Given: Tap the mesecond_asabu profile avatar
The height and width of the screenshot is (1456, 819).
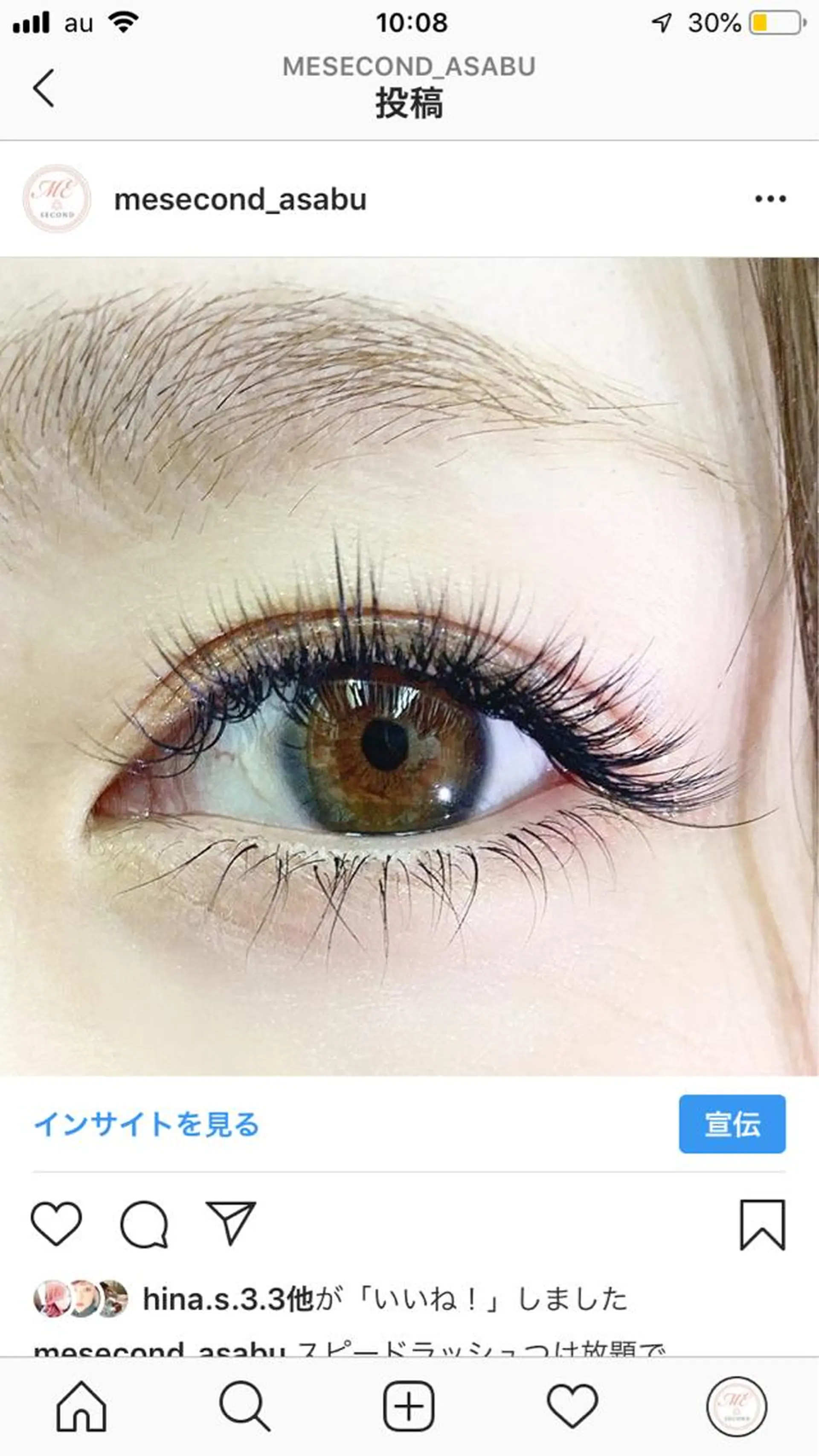Looking at the screenshot, I should 59,199.
